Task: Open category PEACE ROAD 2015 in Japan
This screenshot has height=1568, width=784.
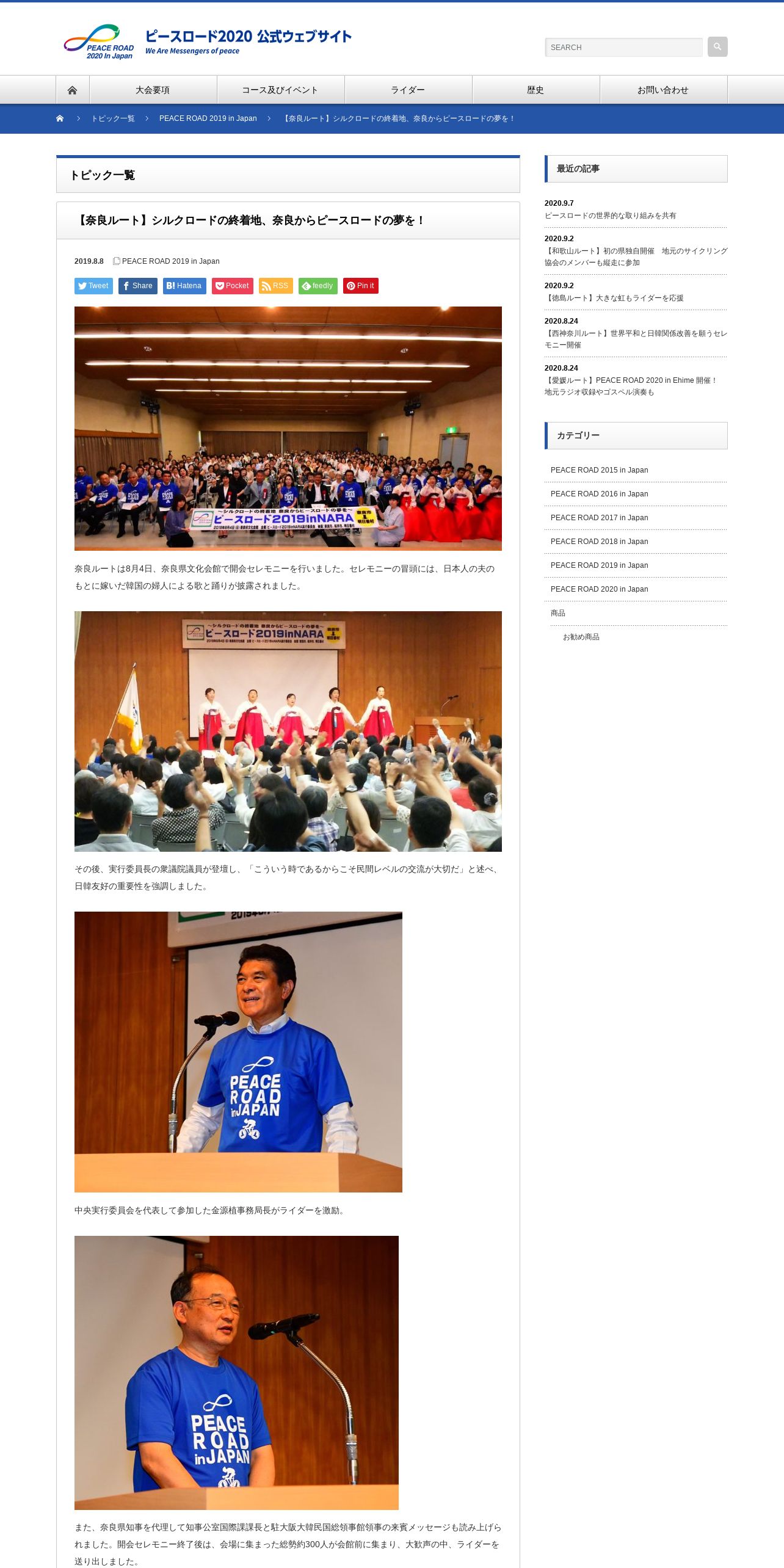Action: pos(599,470)
